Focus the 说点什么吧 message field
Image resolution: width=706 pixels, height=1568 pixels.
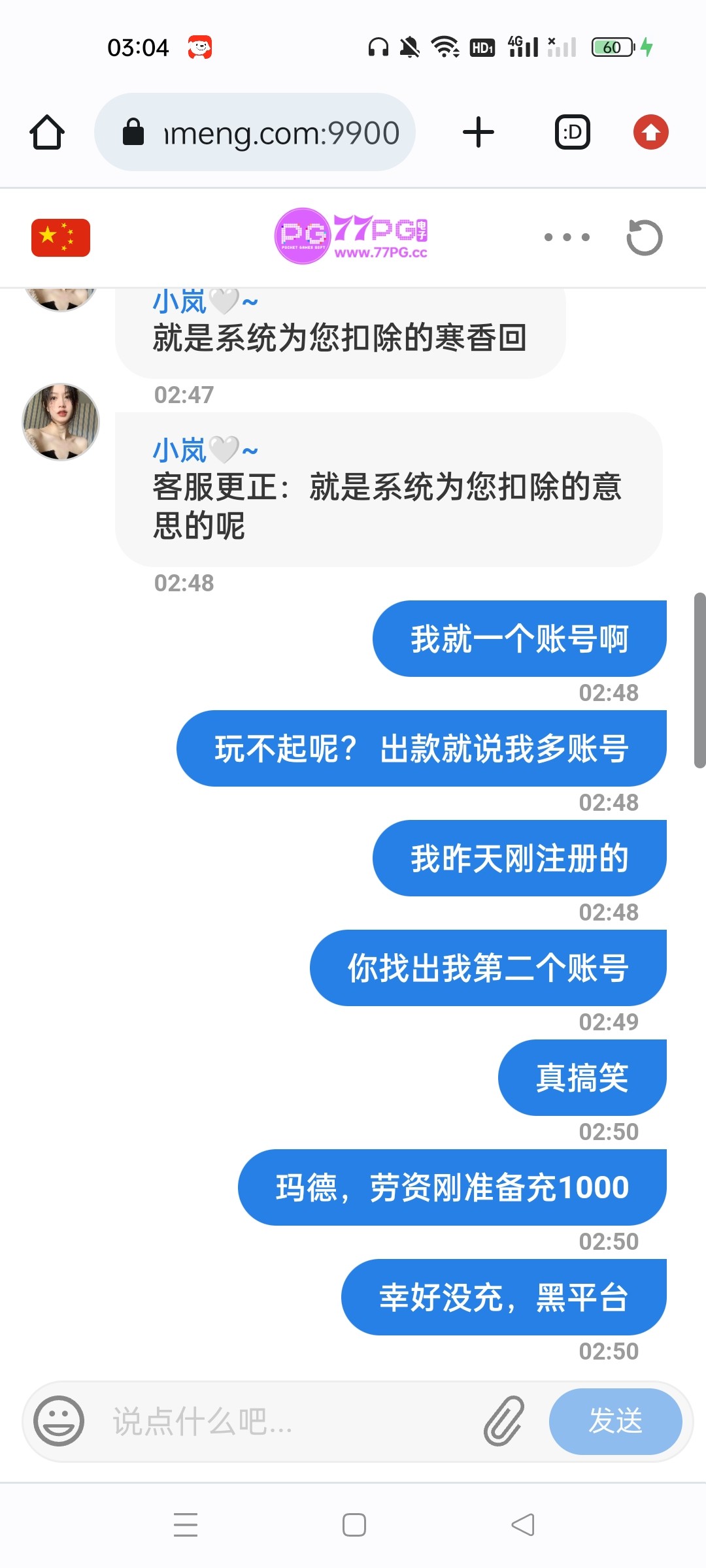point(288,1421)
